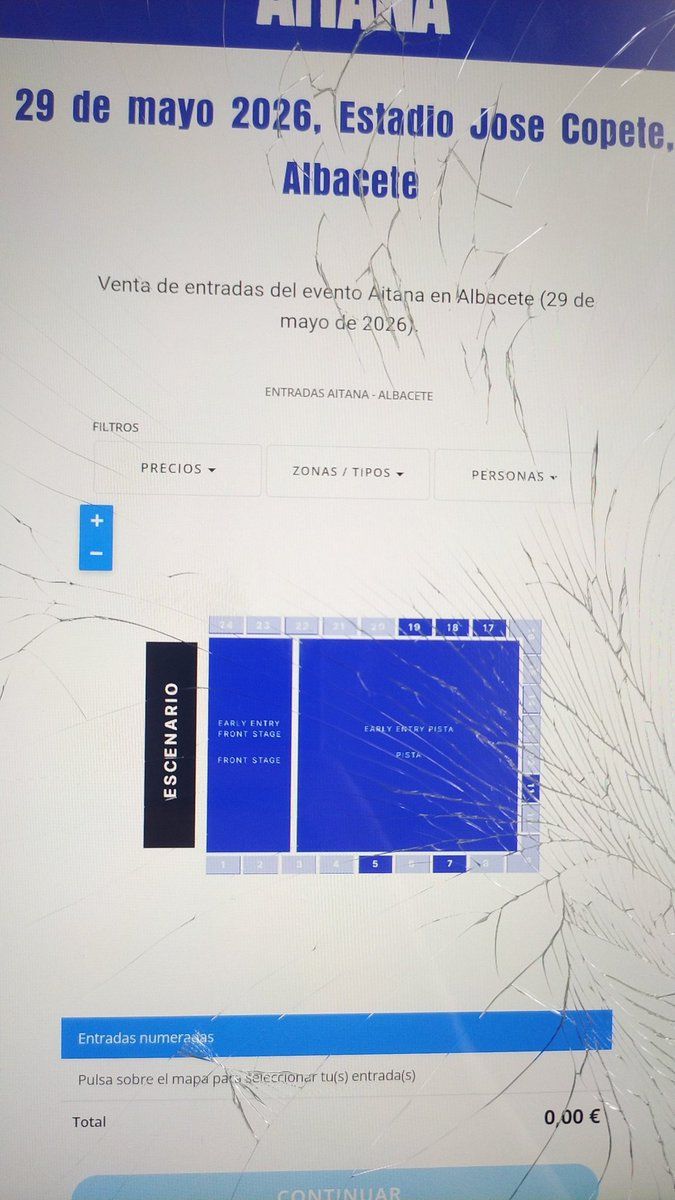
Task: Zoom in the seating map
Action: pos(96,521)
